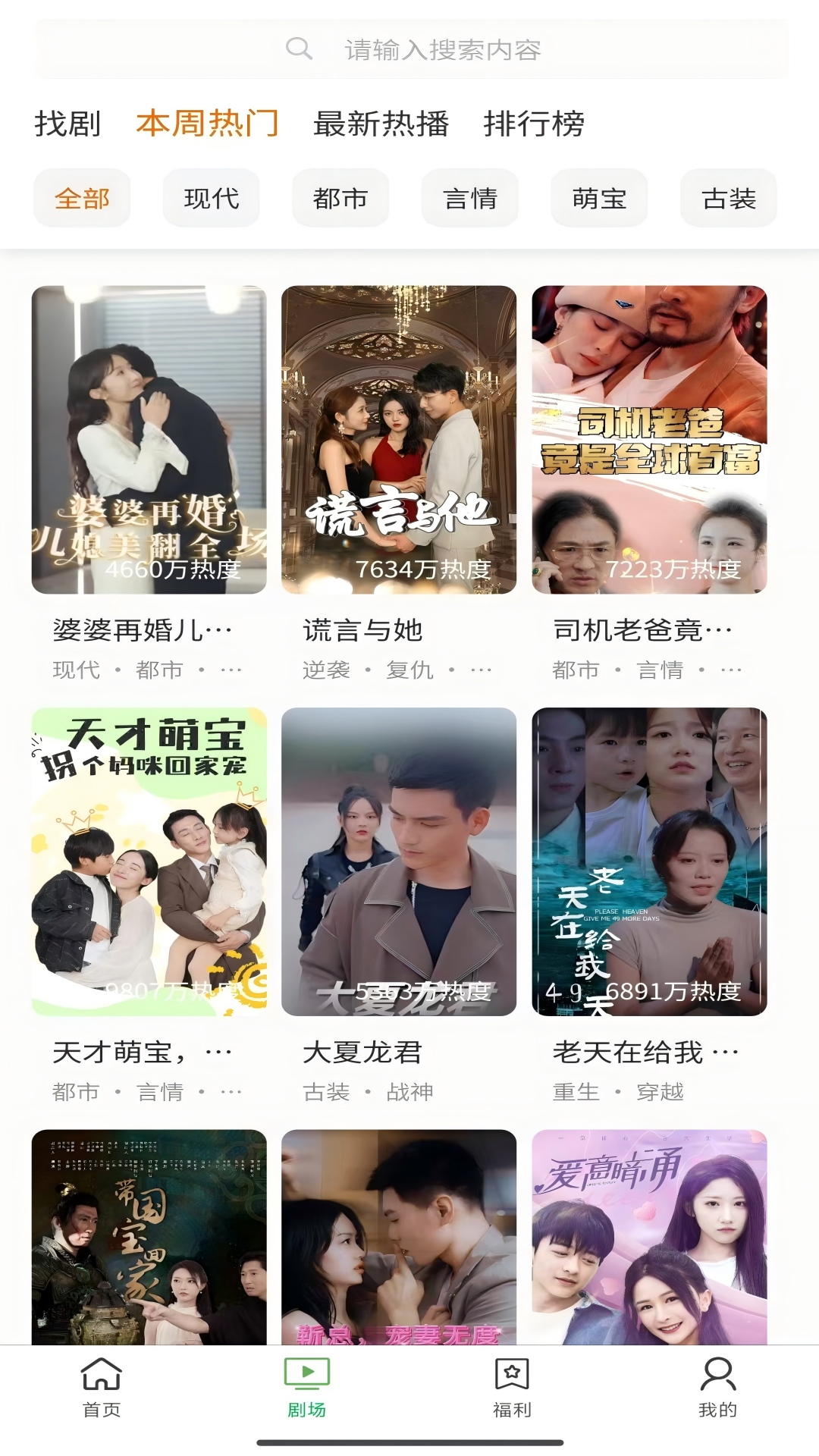819x1456 pixels.
Task: Open the drama 谎言与她
Action: pos(399,440)
